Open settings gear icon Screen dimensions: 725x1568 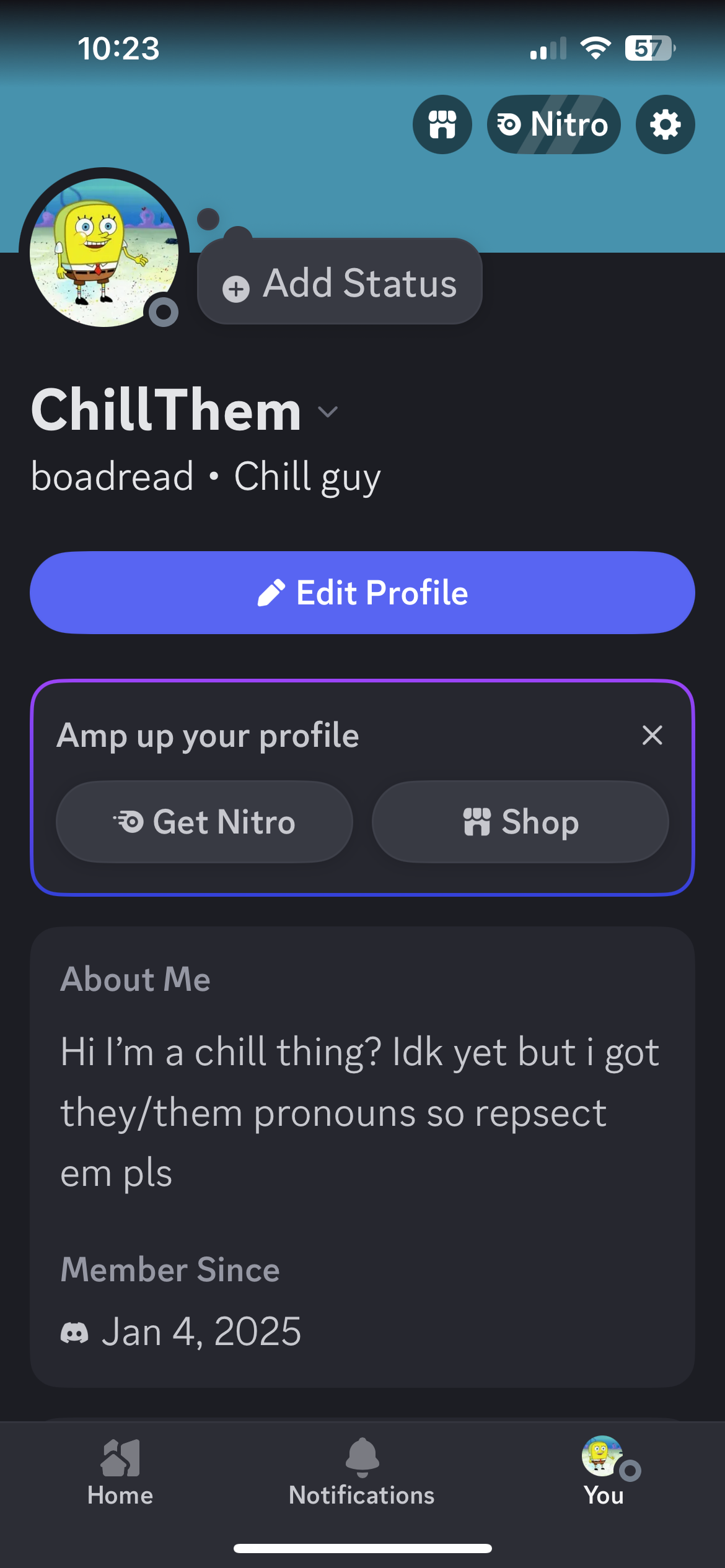[666, 124]
